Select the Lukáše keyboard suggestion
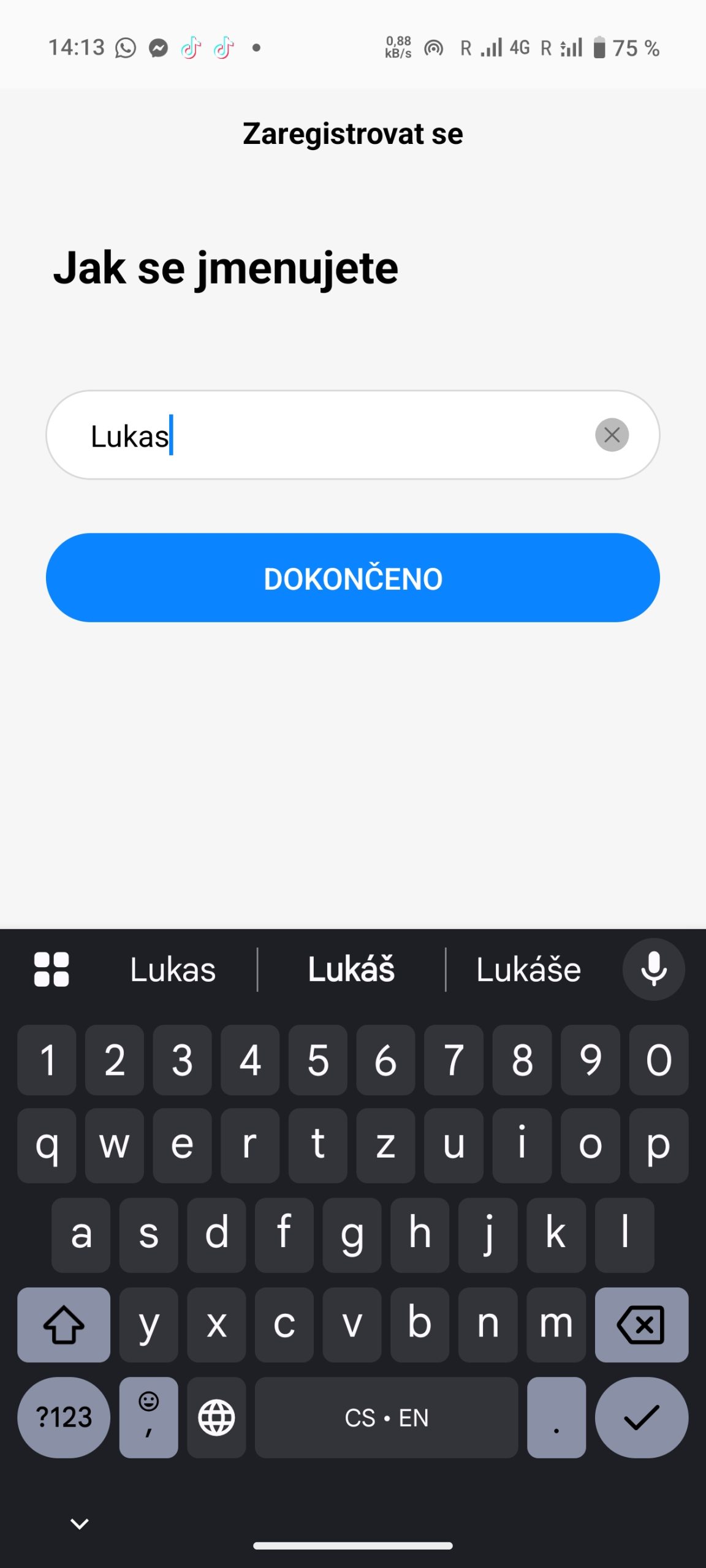Screen dimensions: 706x1568 tap(528, 970)
